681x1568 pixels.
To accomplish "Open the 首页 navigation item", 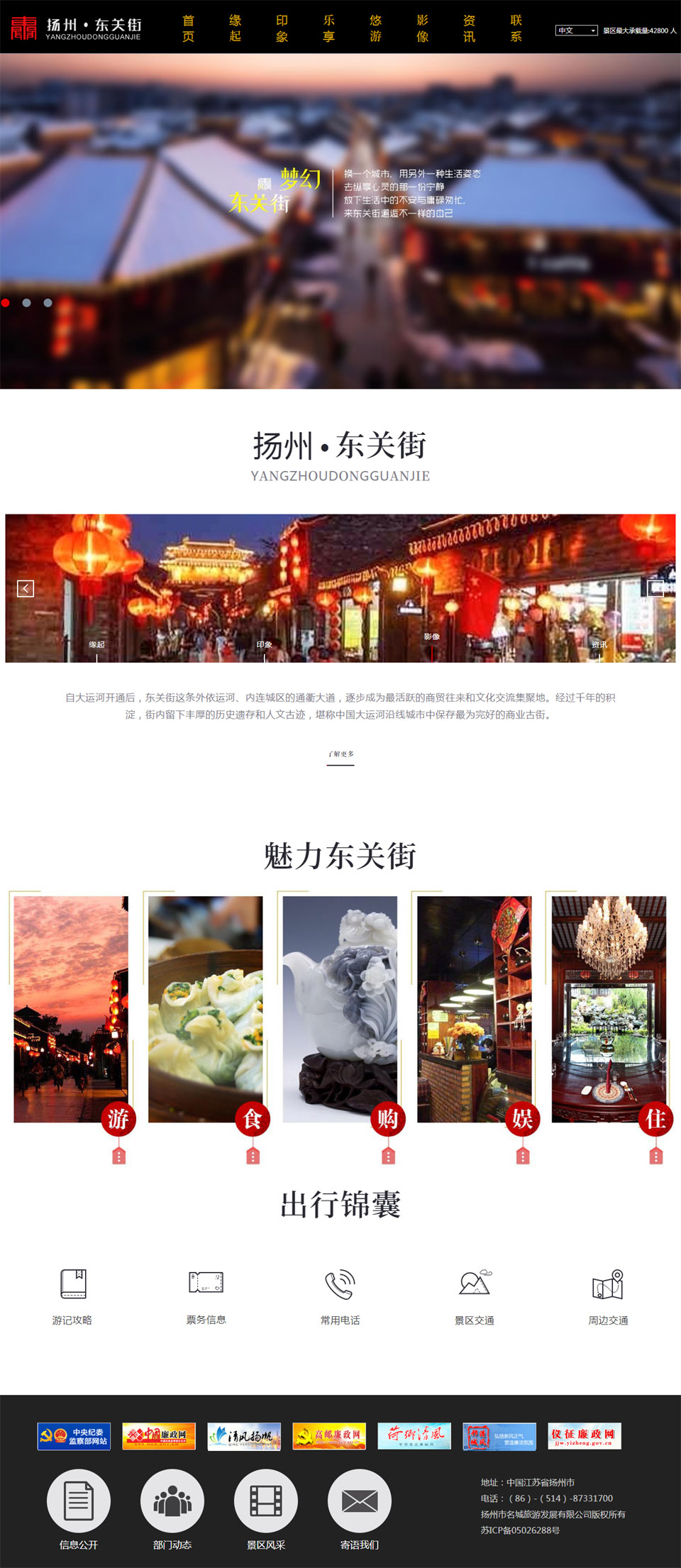I will pyautogui.click(x=188, y=28).
